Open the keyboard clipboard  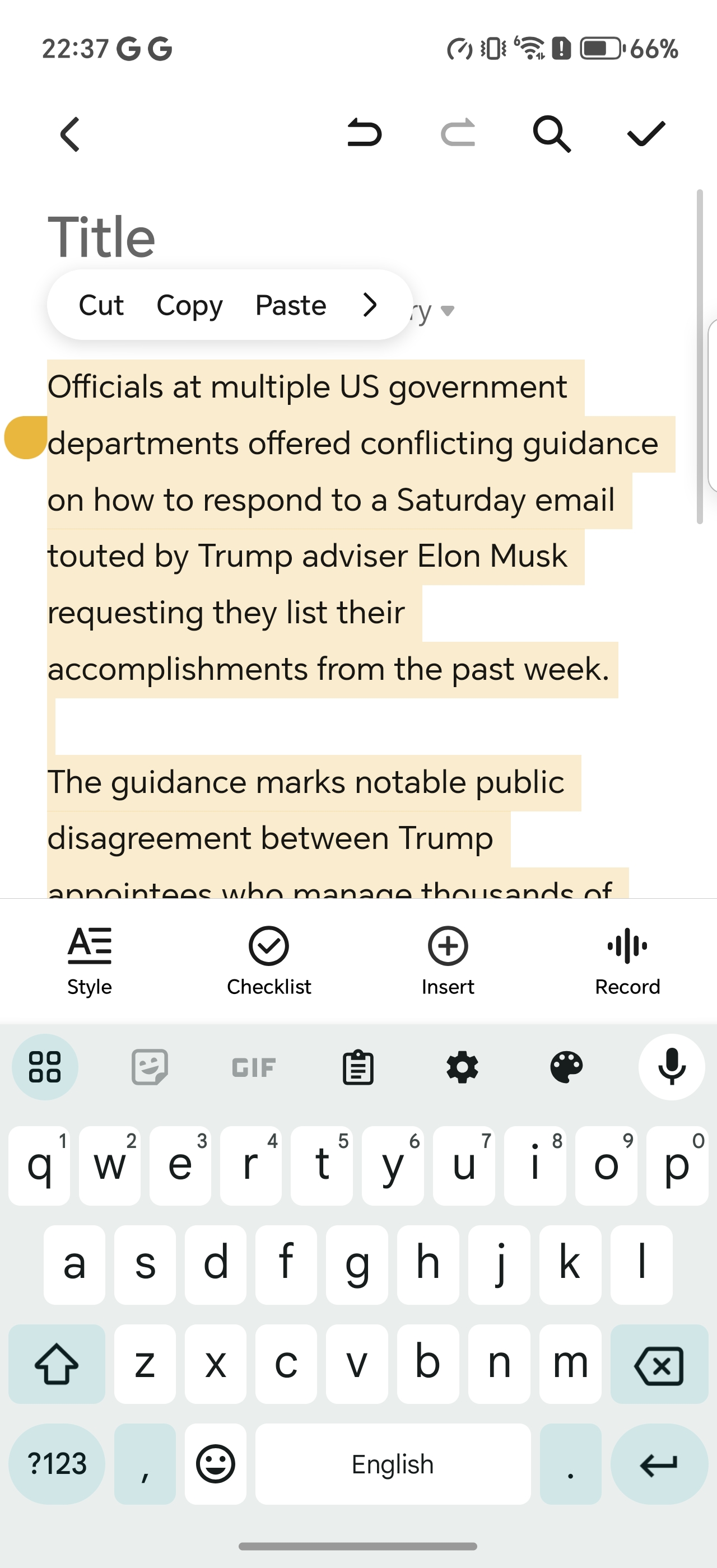tap(358, 1067)
